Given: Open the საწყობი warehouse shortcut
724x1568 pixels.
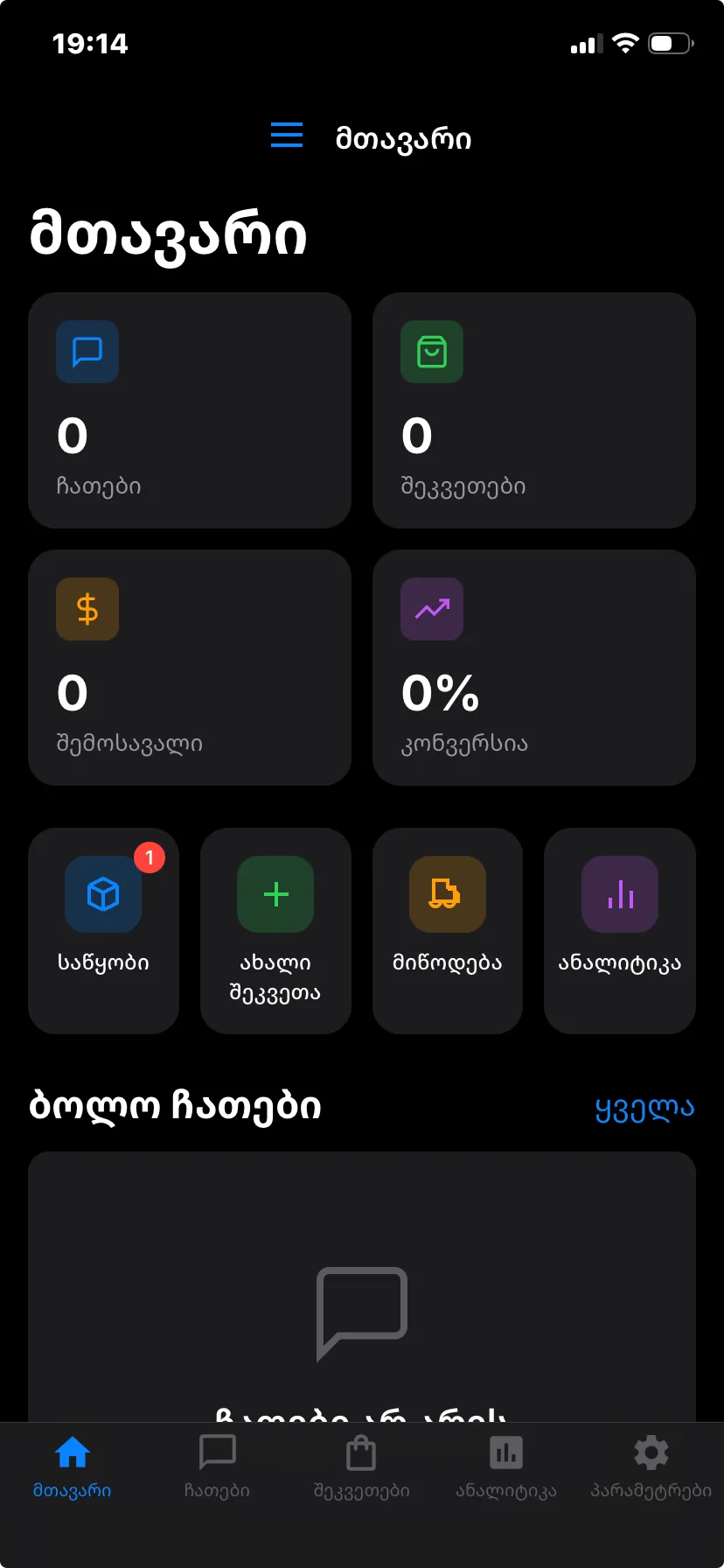Looking at the screenshot, I should [x=103, y=931].
